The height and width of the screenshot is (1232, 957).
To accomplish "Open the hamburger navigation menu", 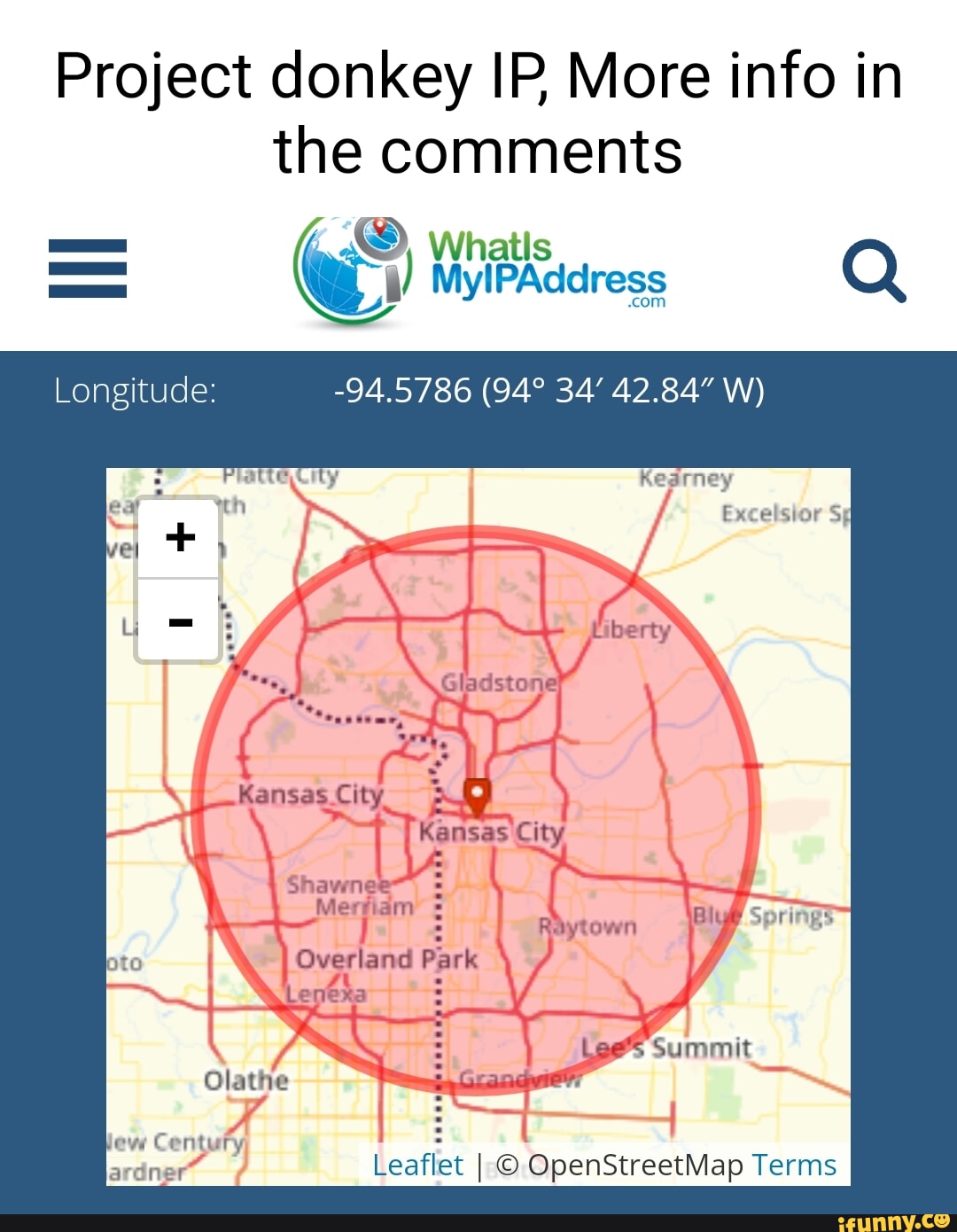I will (x=87, y=269).
